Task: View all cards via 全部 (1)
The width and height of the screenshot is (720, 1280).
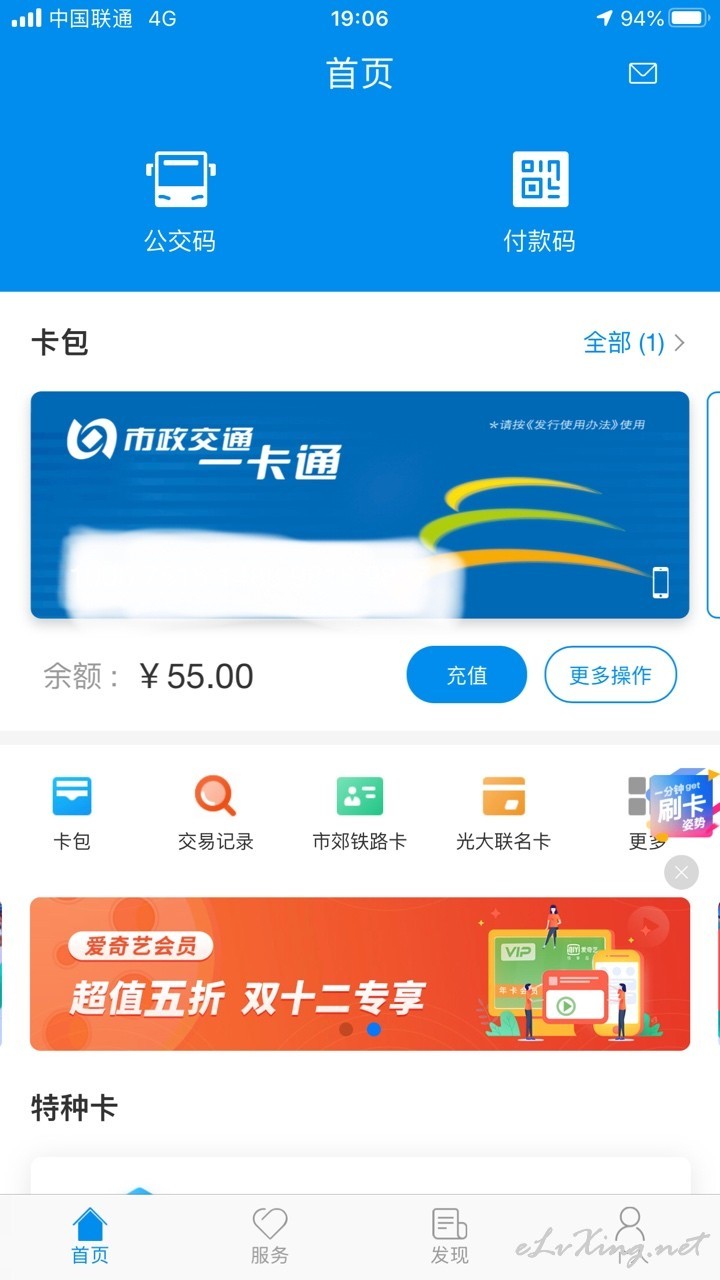Action: coord(634,343)
